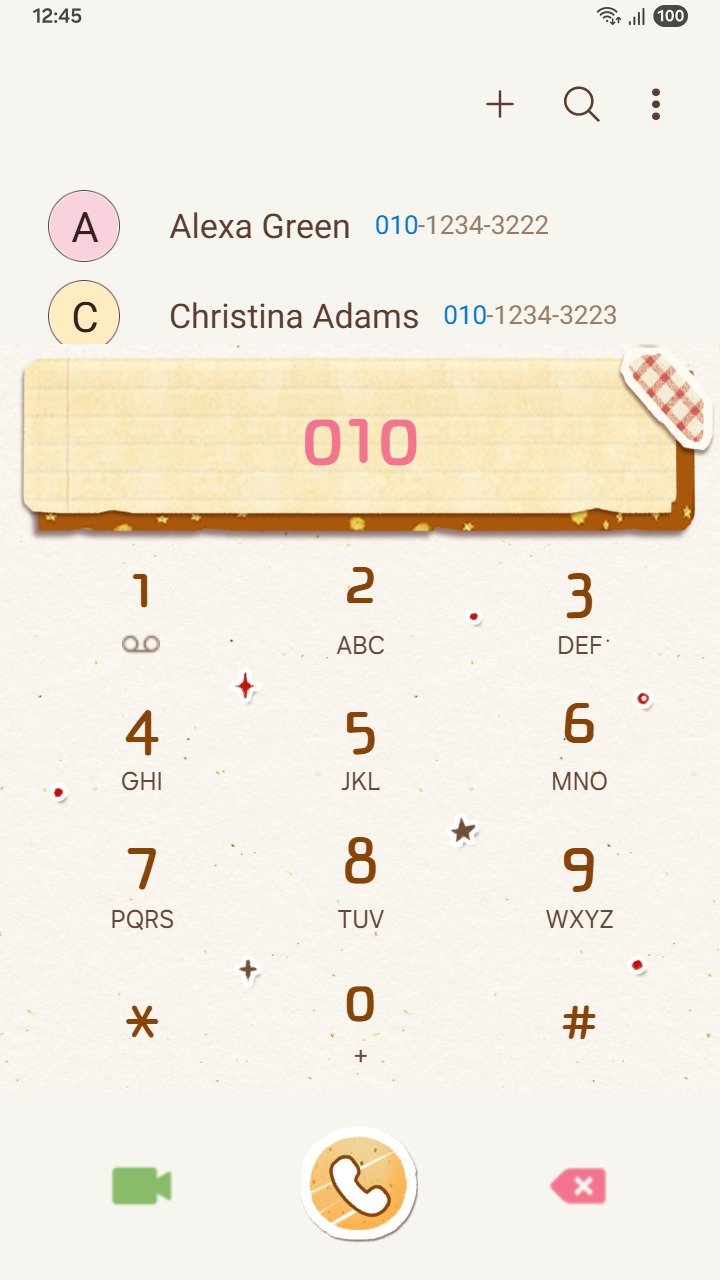Enter digit 5 JKL
Viewport: 720px width, 1280px height.
pyautogui.click(x=360, y=748)
